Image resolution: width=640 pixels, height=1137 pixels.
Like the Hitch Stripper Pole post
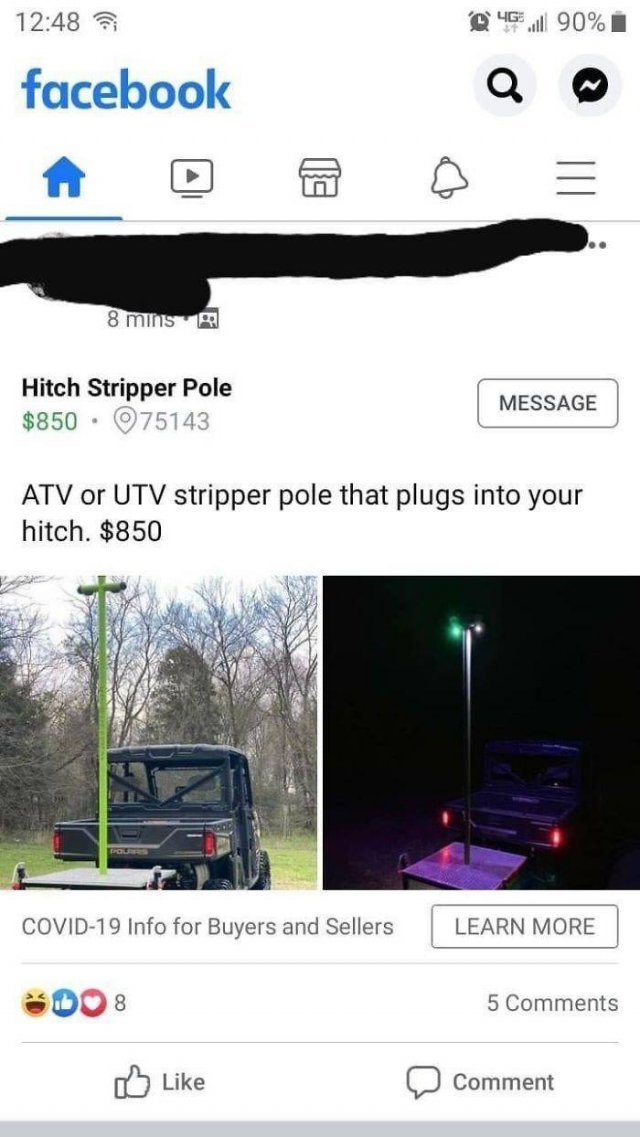coord(160,1082)
